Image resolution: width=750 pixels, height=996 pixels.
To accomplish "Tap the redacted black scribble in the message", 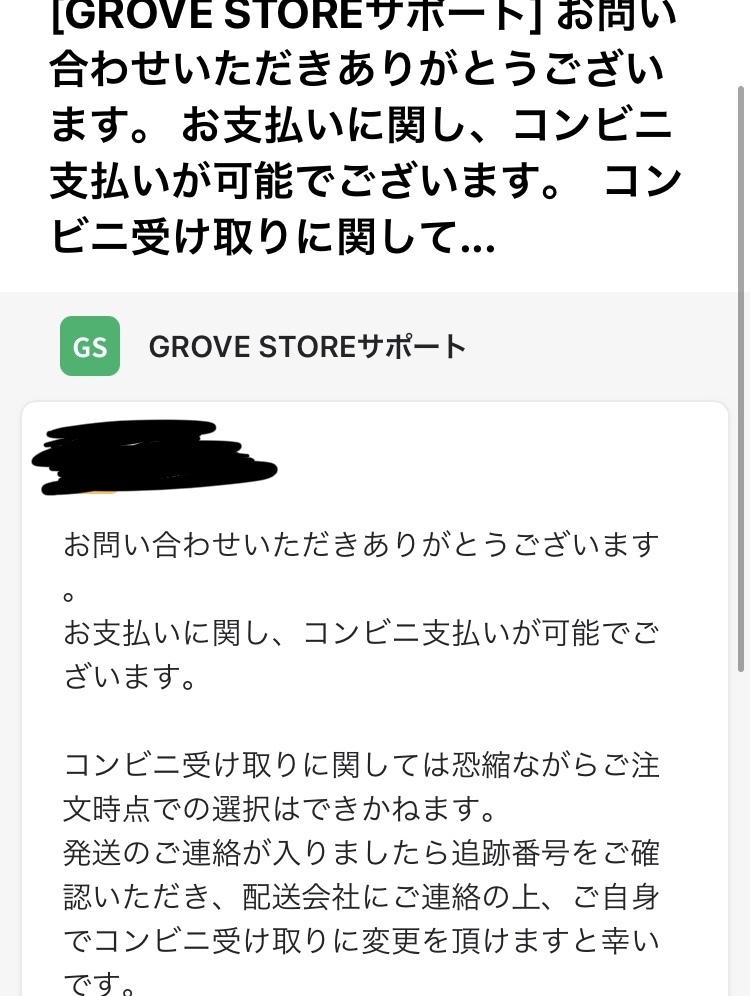I will coord(155,457).
